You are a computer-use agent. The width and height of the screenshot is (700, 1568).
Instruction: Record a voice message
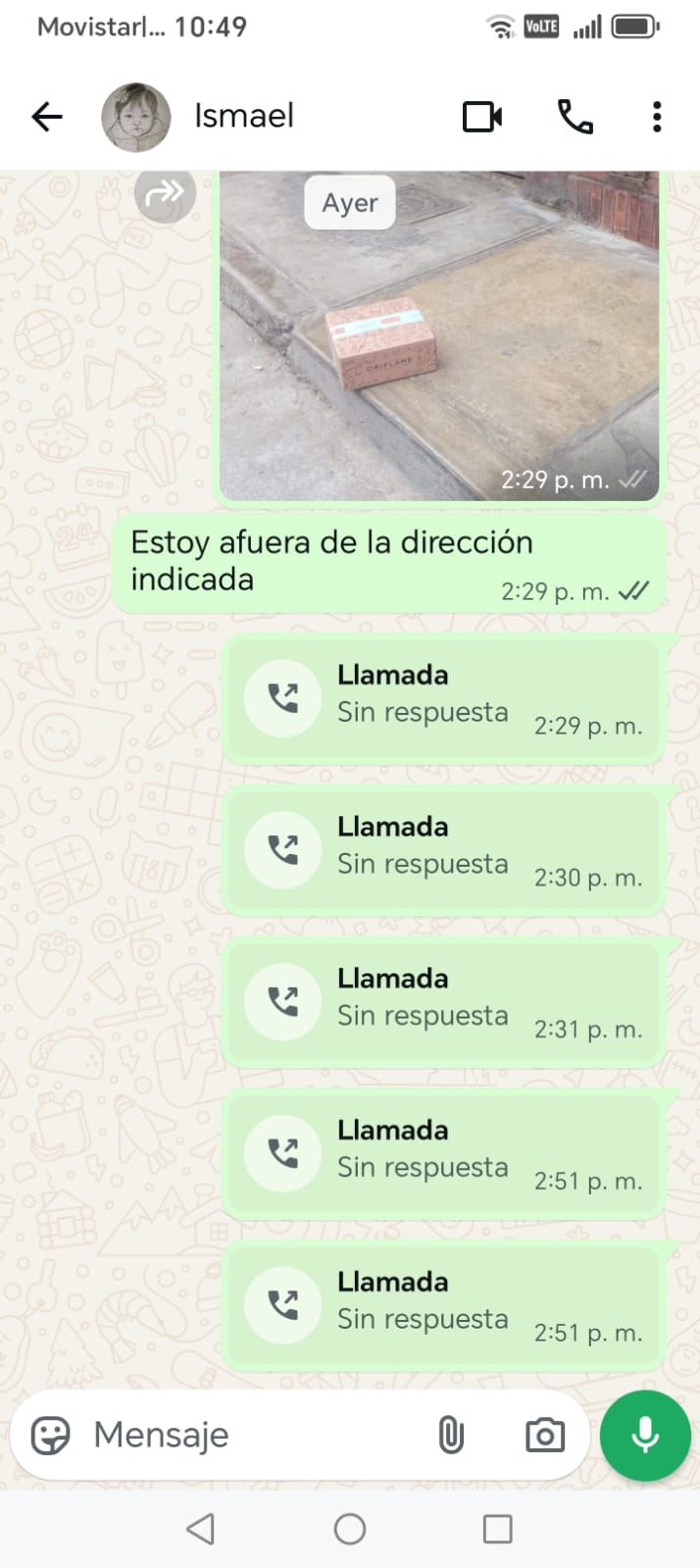click(645, 1436)
